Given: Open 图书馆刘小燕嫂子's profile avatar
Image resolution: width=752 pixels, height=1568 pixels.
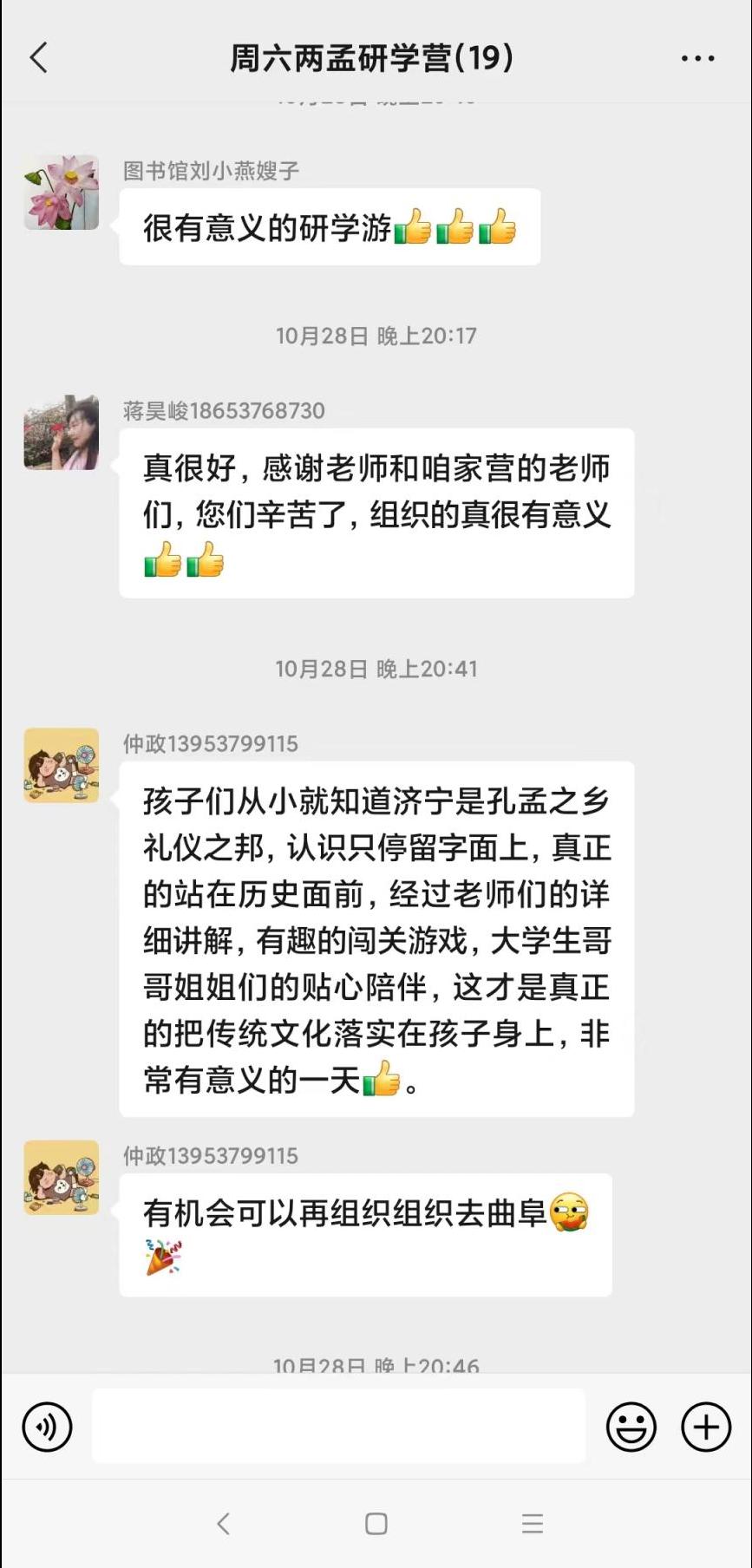Looking at the screenshot, I should [61, 193].
